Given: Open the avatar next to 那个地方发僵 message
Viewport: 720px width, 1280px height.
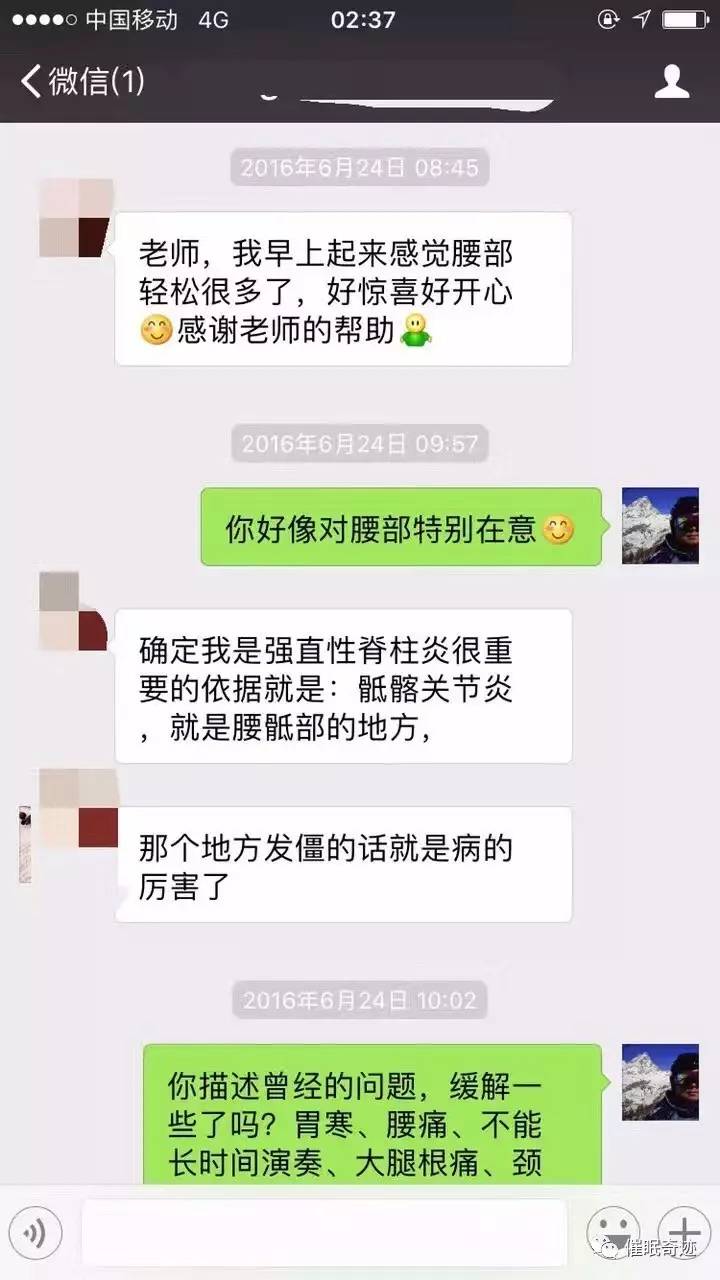Looking at the screenshot, I should pyautogui.click(x=77, y=810).
